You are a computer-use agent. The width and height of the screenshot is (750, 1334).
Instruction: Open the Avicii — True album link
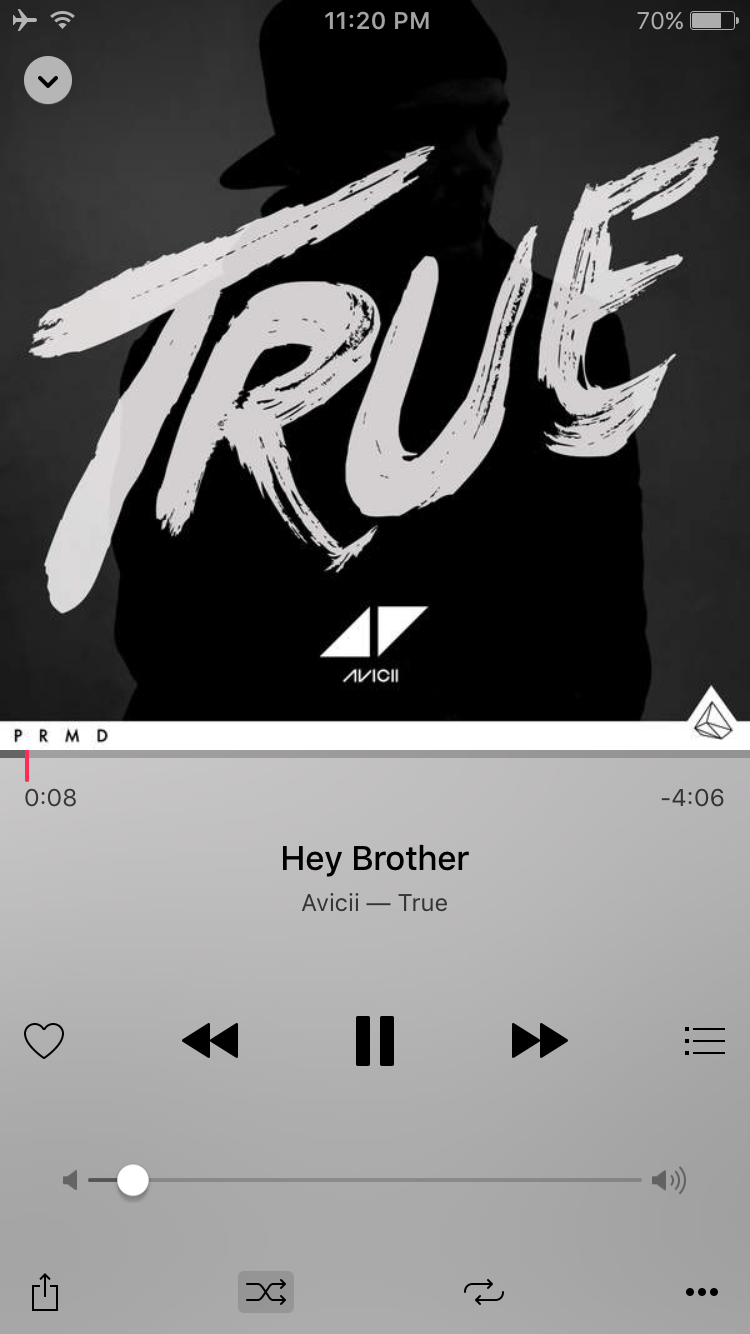[x=375, y=903]
